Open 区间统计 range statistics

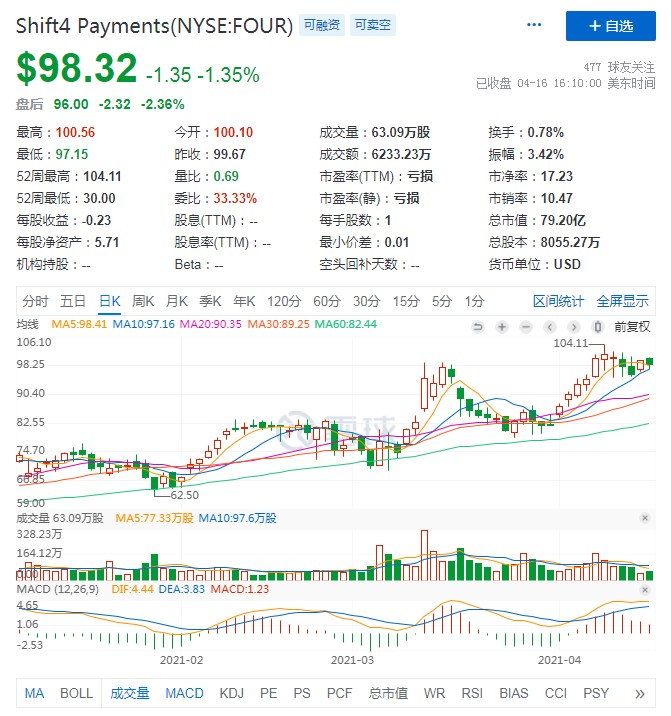(558, 301)
